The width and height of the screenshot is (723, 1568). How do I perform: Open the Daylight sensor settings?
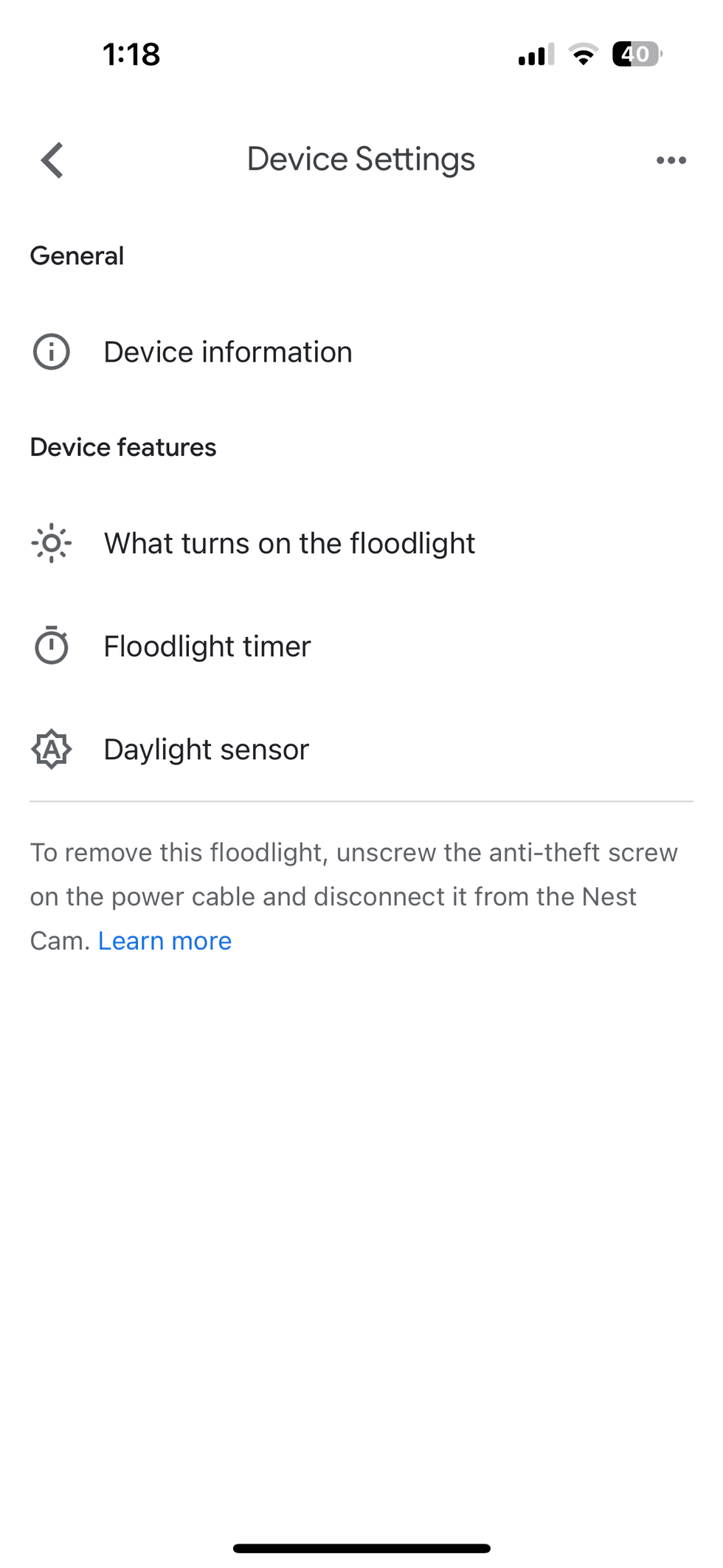tap(206, 749)
